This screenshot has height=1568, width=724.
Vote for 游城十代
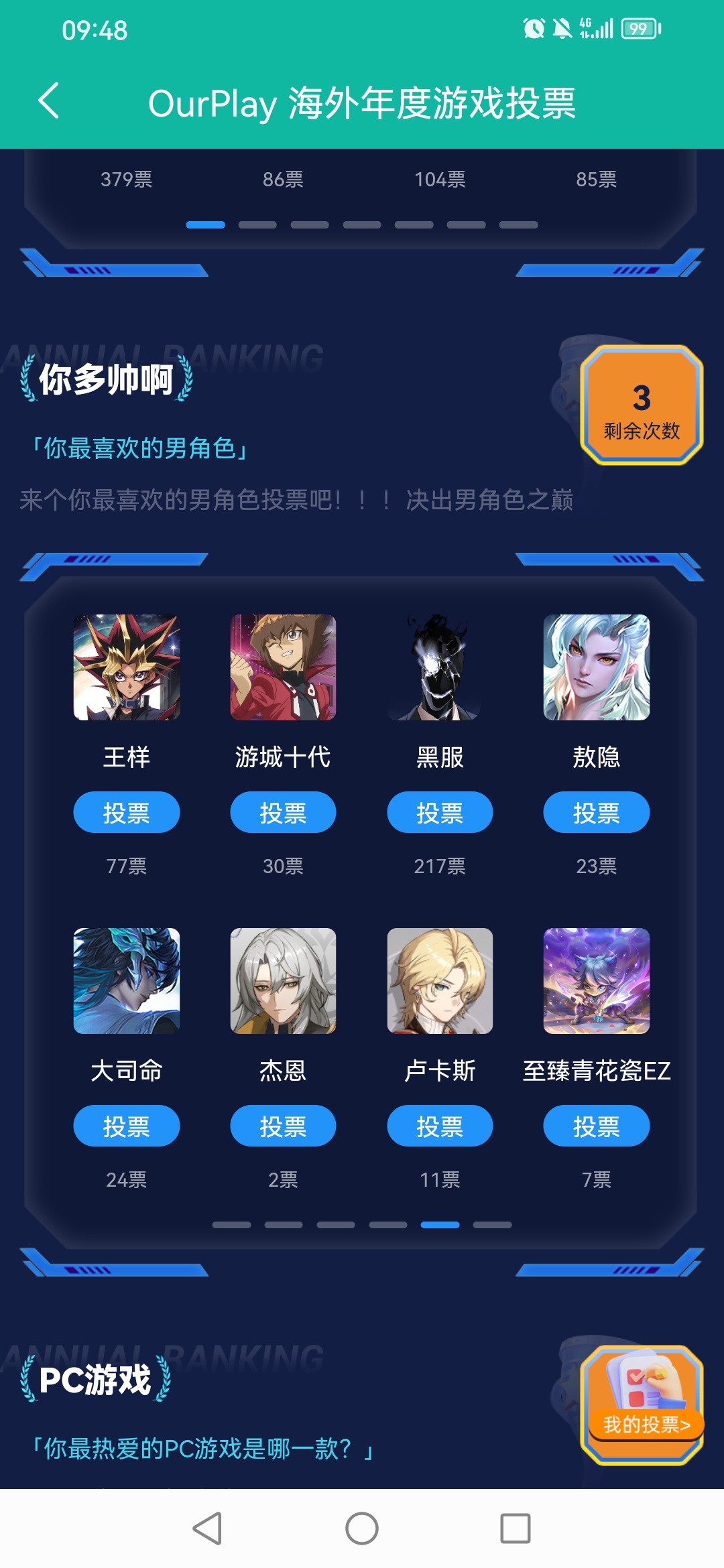coord(283,812)
